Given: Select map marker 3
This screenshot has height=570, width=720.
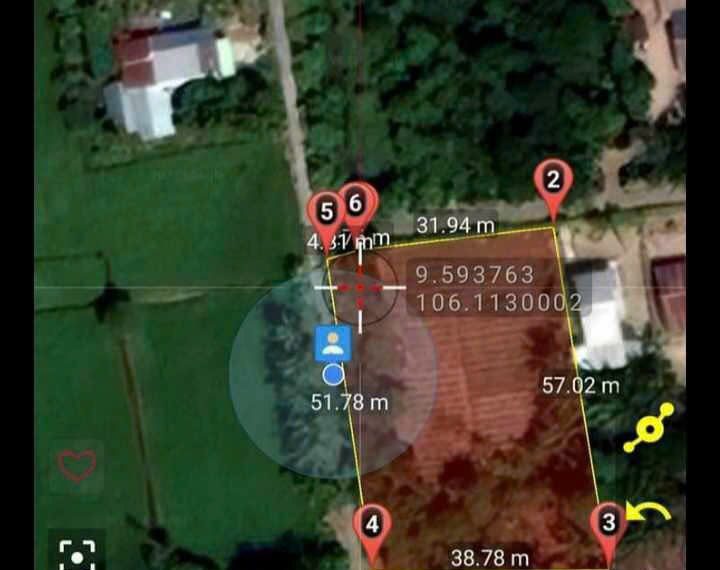Looking at the screenshot, I should [608, 523].
